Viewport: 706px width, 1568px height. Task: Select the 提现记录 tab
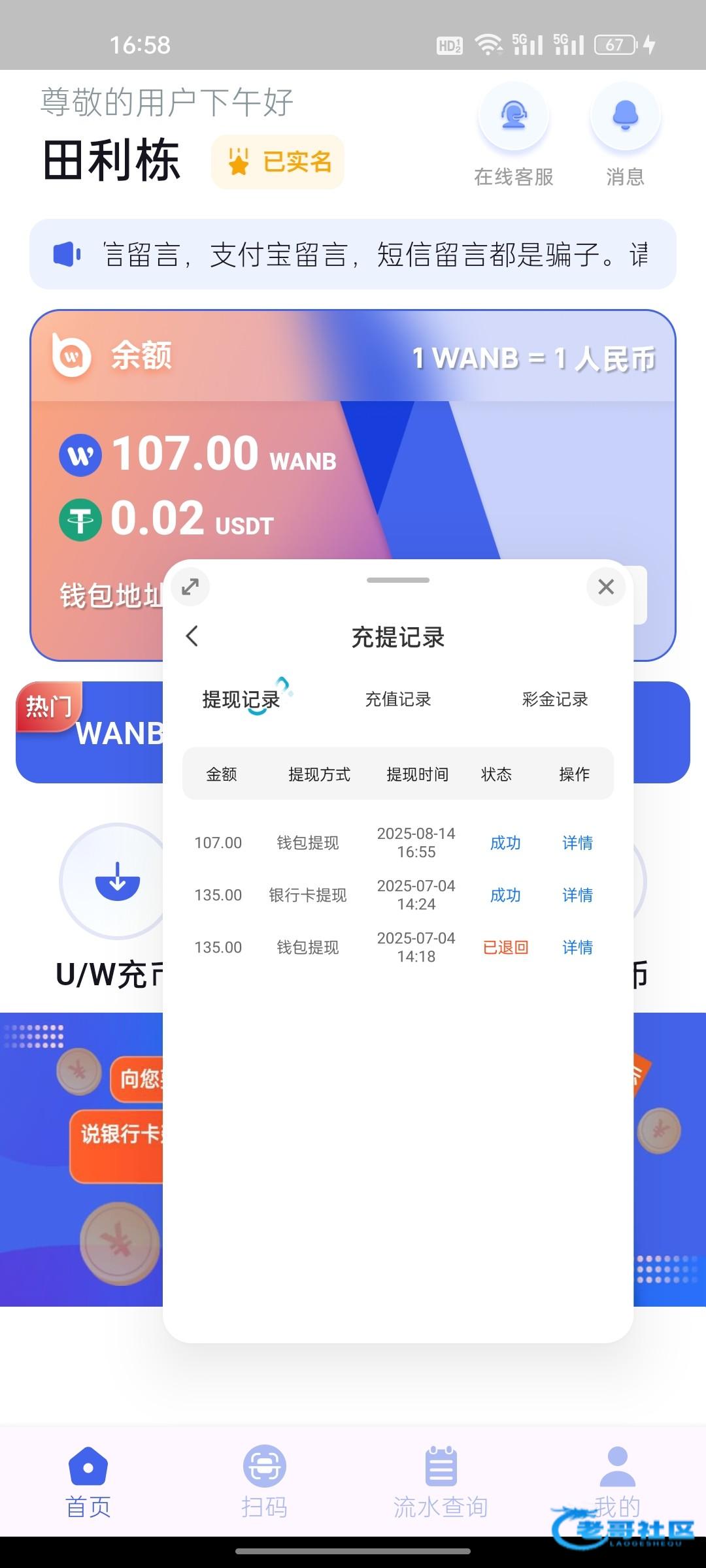click(x=241, y=700)
